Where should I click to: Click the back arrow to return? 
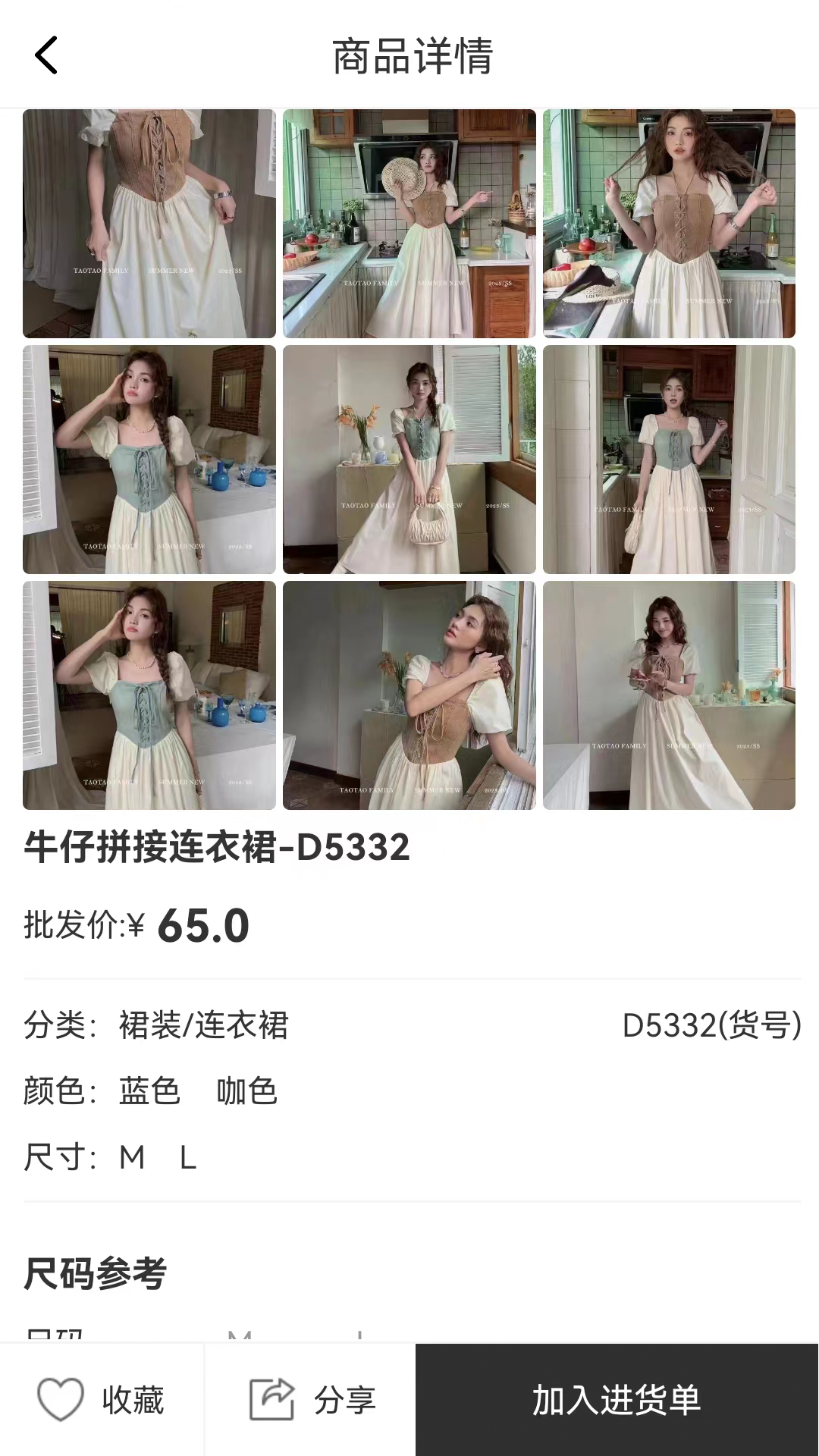point(47,55)
